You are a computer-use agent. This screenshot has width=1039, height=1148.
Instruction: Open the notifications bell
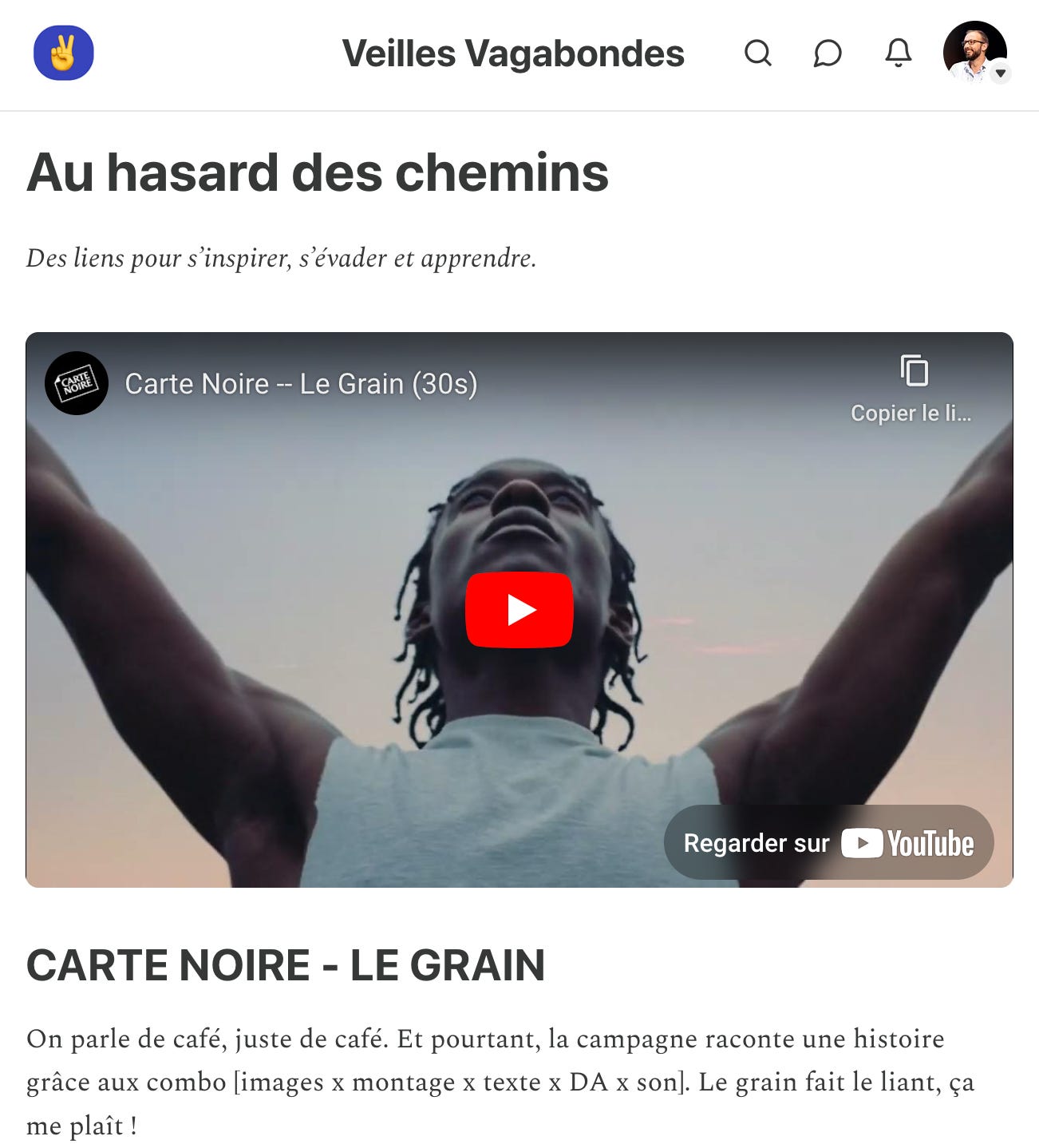pyautogui.click(x=898, y=53)
